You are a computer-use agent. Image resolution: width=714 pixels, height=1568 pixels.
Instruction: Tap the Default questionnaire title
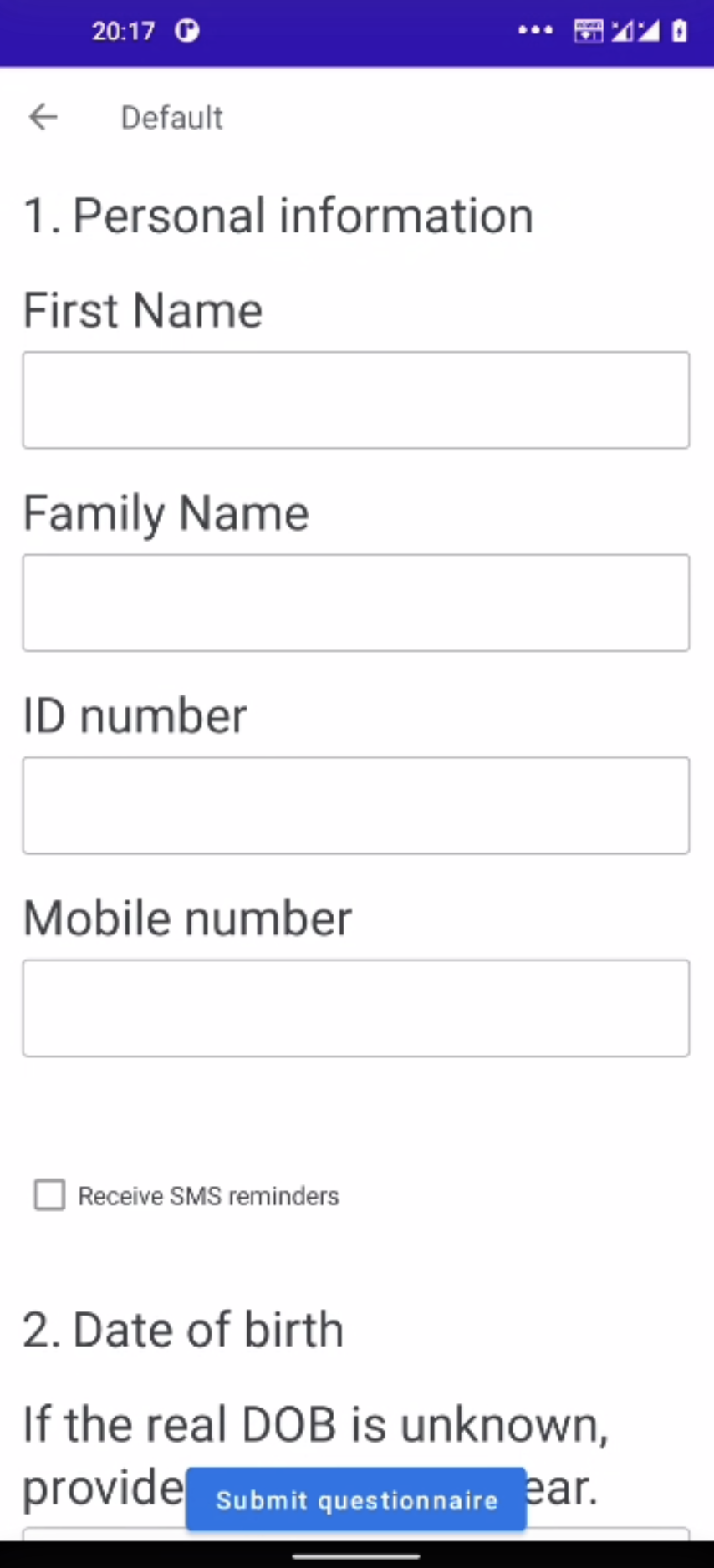tap(171, 117)
